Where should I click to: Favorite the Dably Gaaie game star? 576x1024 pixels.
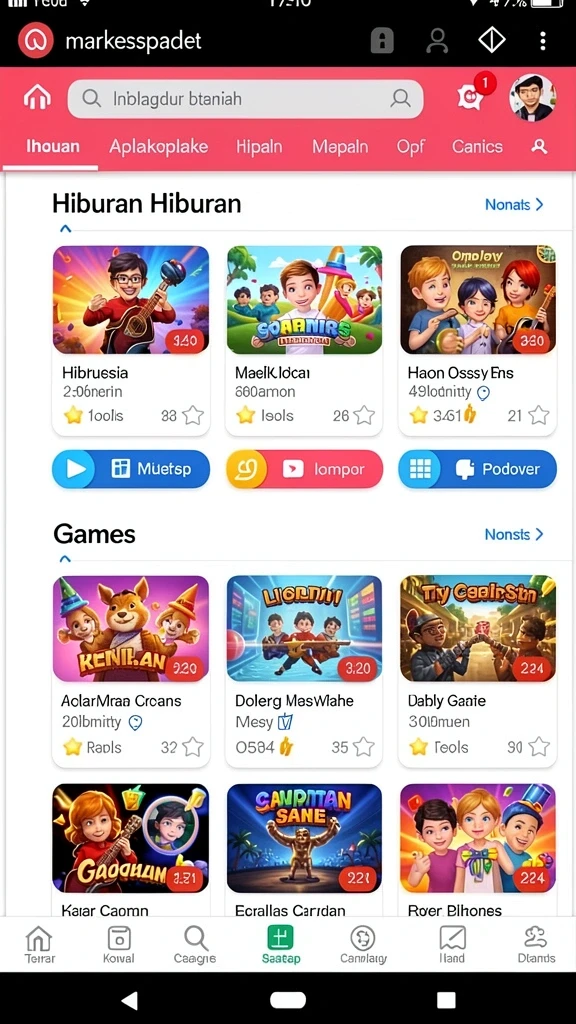coord(539,746)
